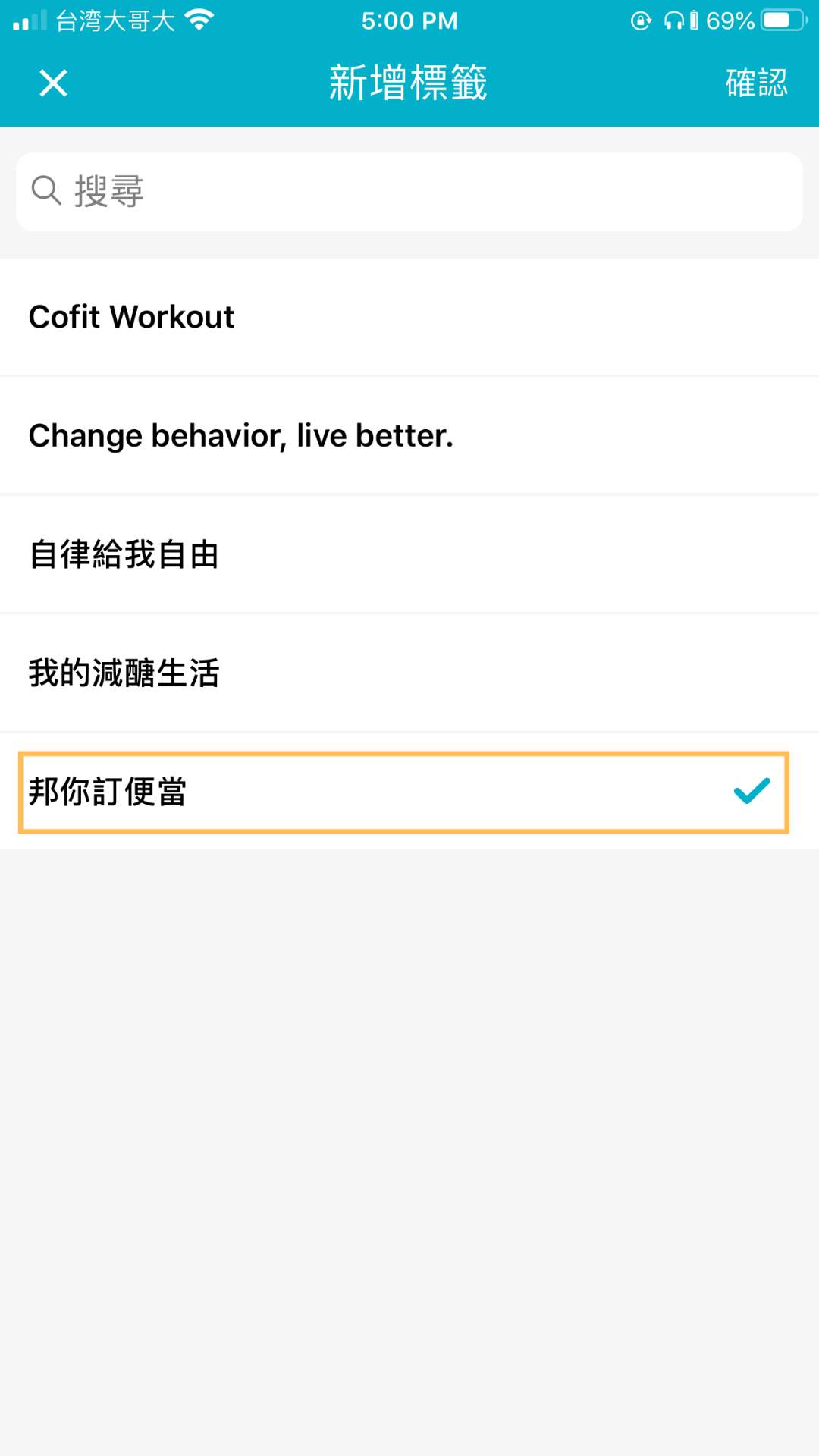Select the 自律給我自由 tag

409,554
